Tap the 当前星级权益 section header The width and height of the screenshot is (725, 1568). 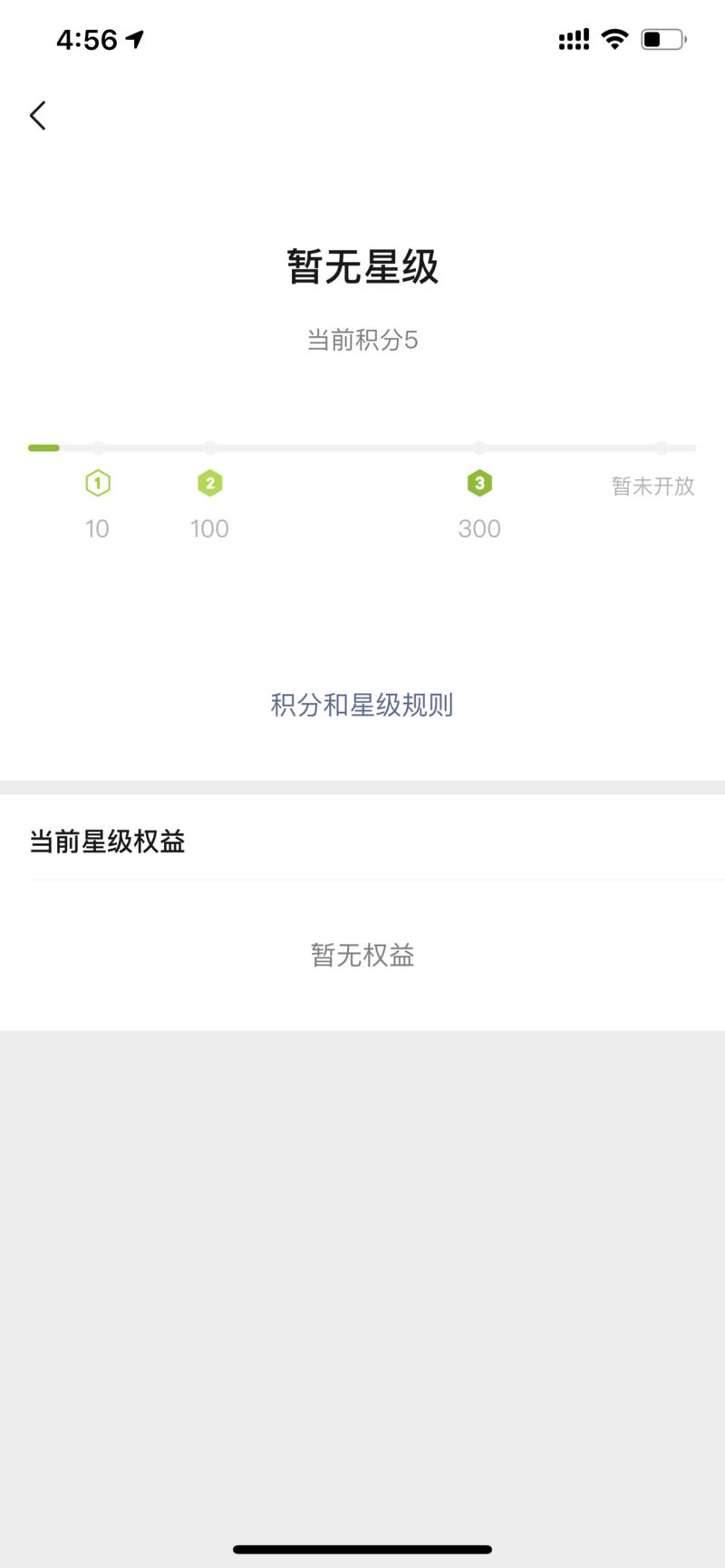click(x=106, y=841)
